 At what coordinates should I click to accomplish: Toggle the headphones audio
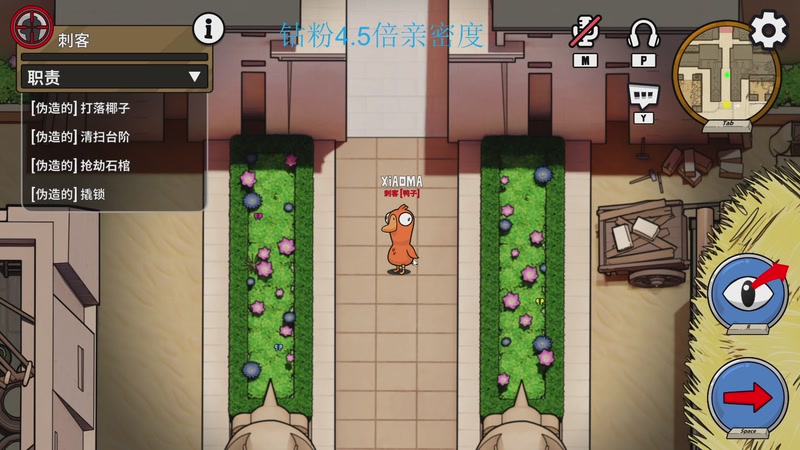pyautogui.click(x=643, y=34)
